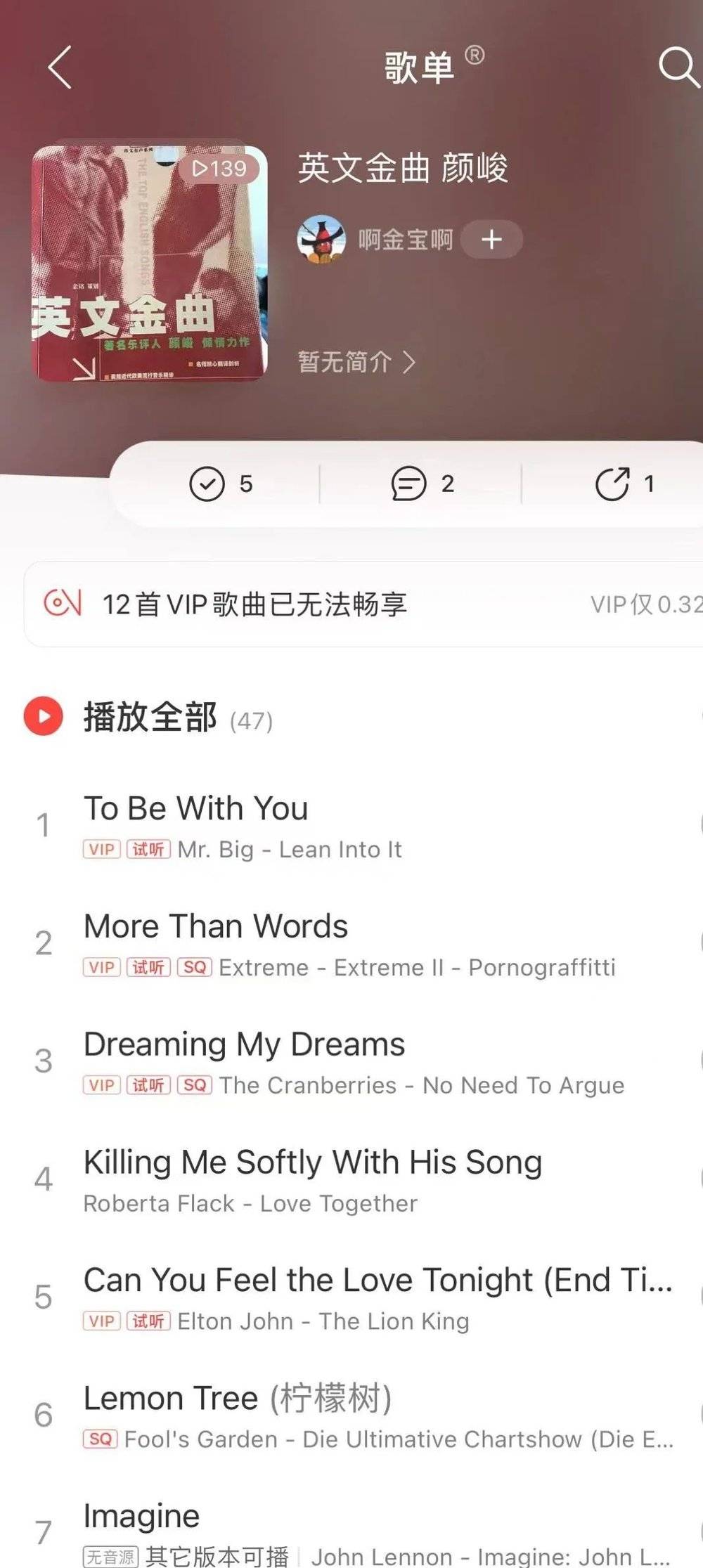The image size is (703, 1568).
Task: Open the 英文金曲 playlist cover
Action: tap(150, 263)
